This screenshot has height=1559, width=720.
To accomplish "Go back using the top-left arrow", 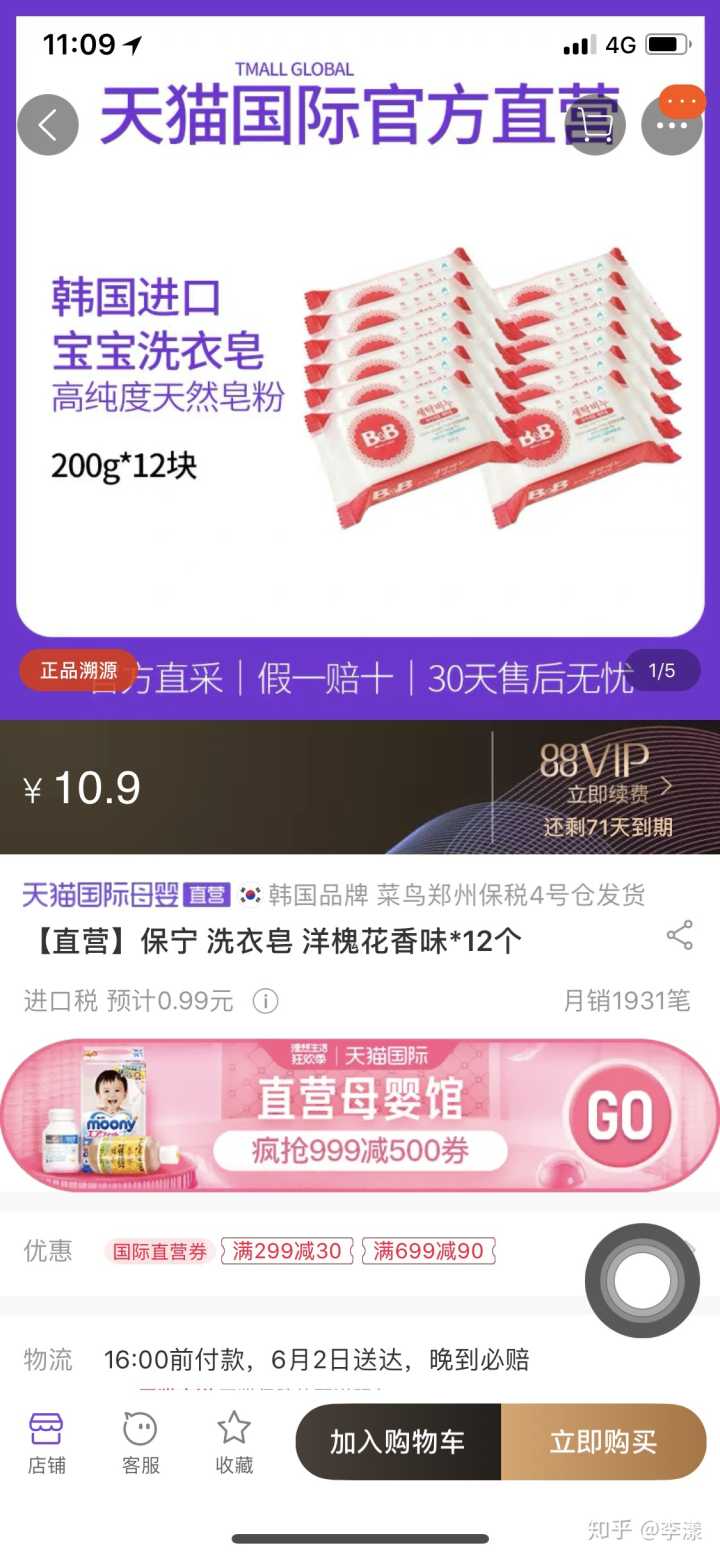I will pos(48,125).
